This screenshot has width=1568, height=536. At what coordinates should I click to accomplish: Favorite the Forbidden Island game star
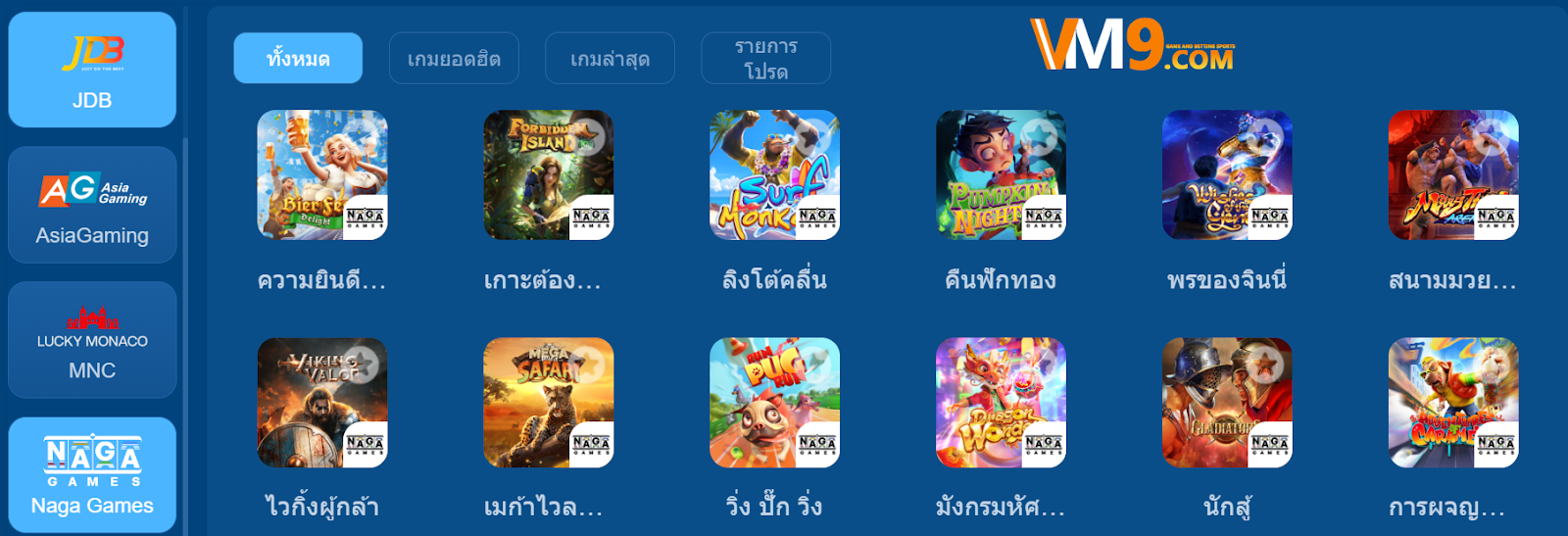(588, 135)
